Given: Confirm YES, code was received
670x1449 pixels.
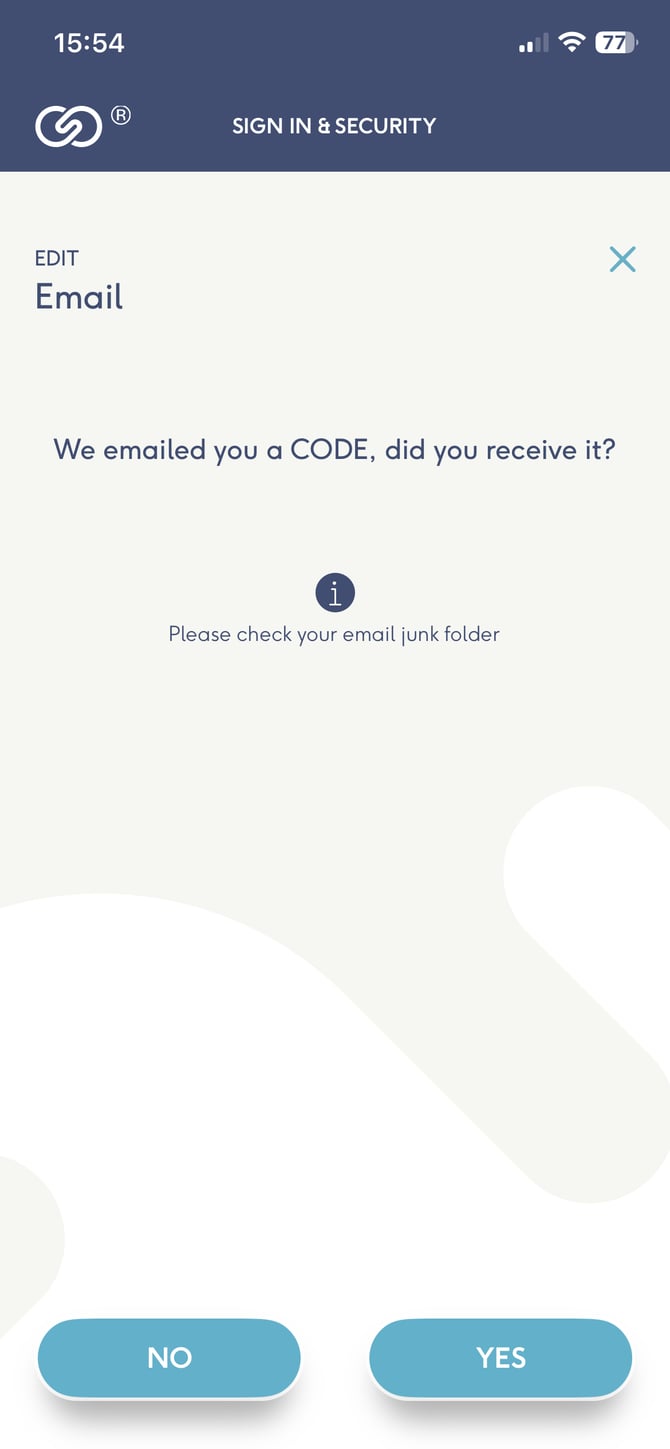Looking at the screenshot, I should [x=500, y=1357].
